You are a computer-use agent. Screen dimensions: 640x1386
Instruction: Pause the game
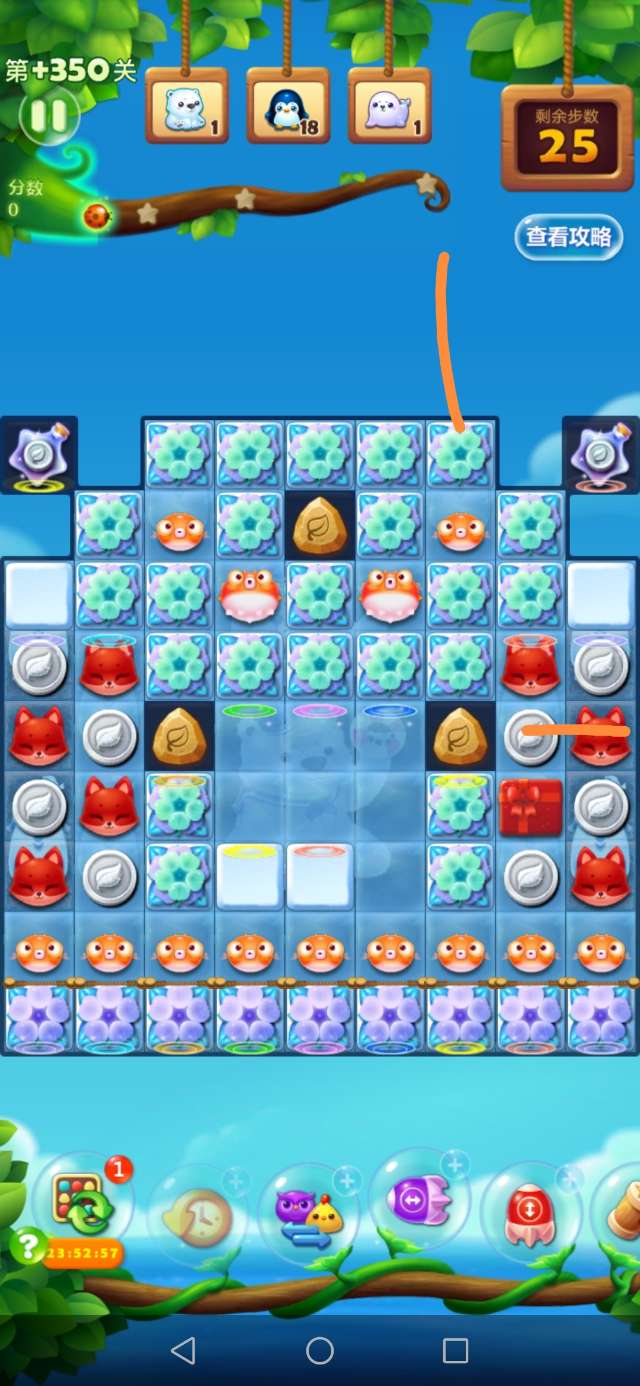pos(47,116)
